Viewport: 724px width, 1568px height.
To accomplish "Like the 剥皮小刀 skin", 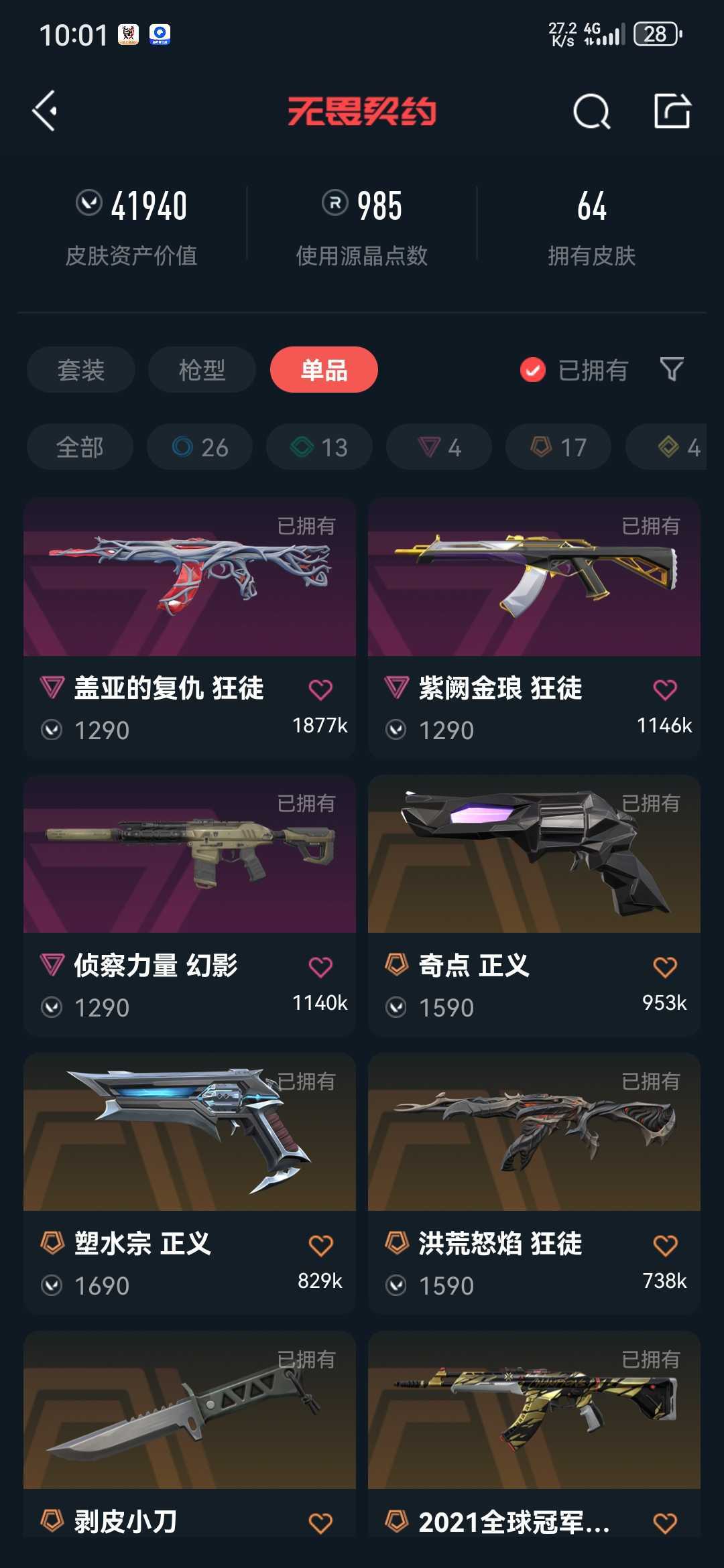I will [320, 1523].
